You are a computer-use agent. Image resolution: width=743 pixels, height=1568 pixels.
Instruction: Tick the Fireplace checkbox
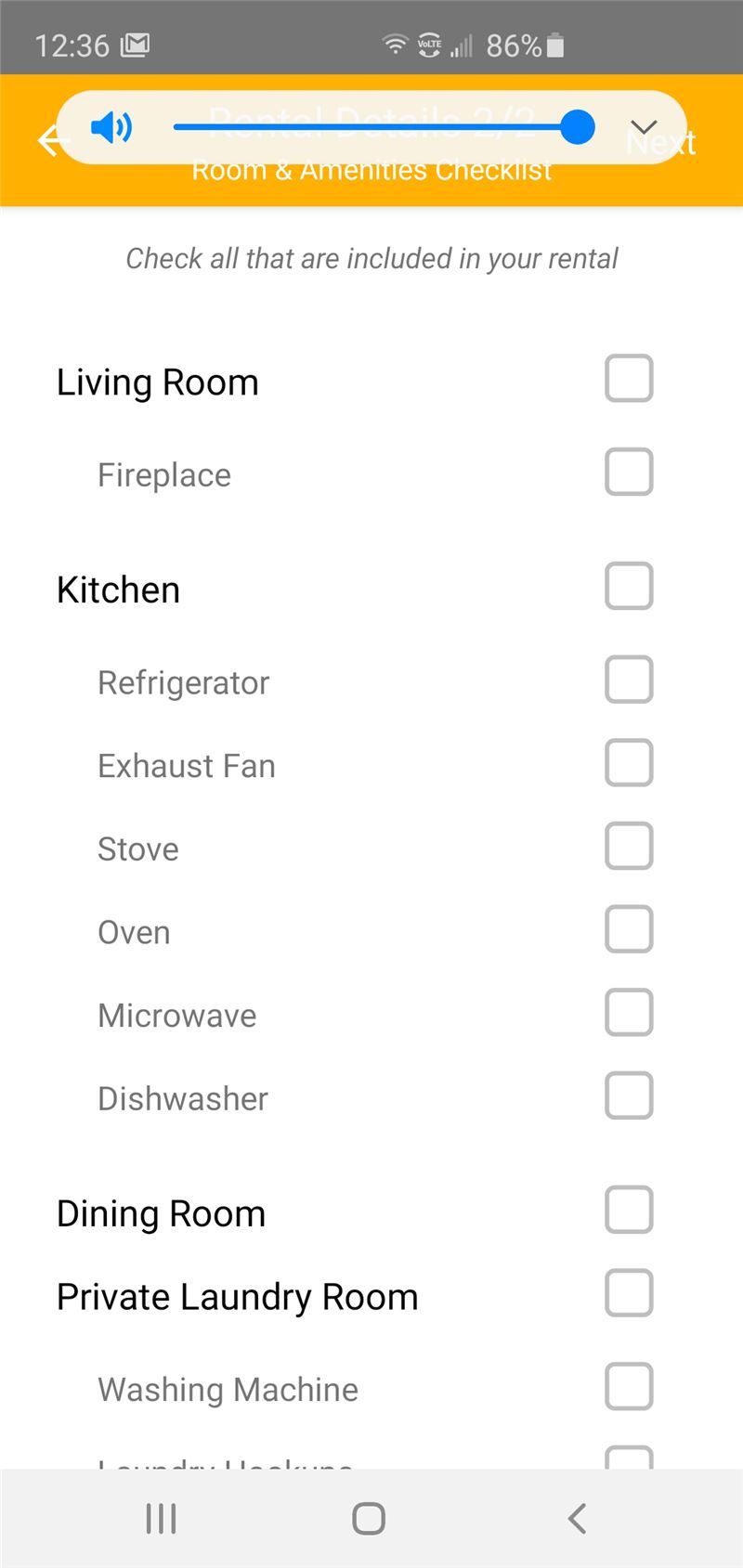(x=629, y=472)
